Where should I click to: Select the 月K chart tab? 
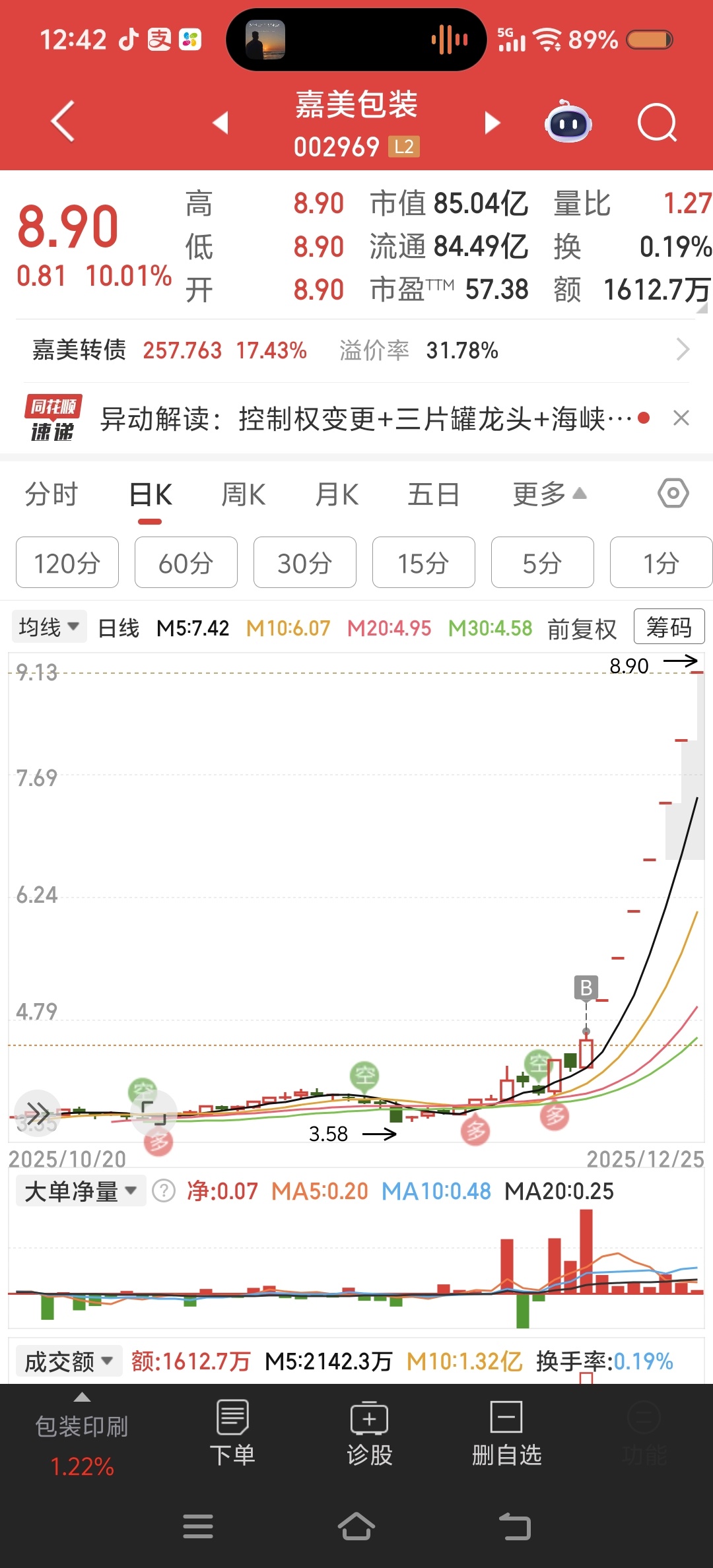[x=337, y=494]
